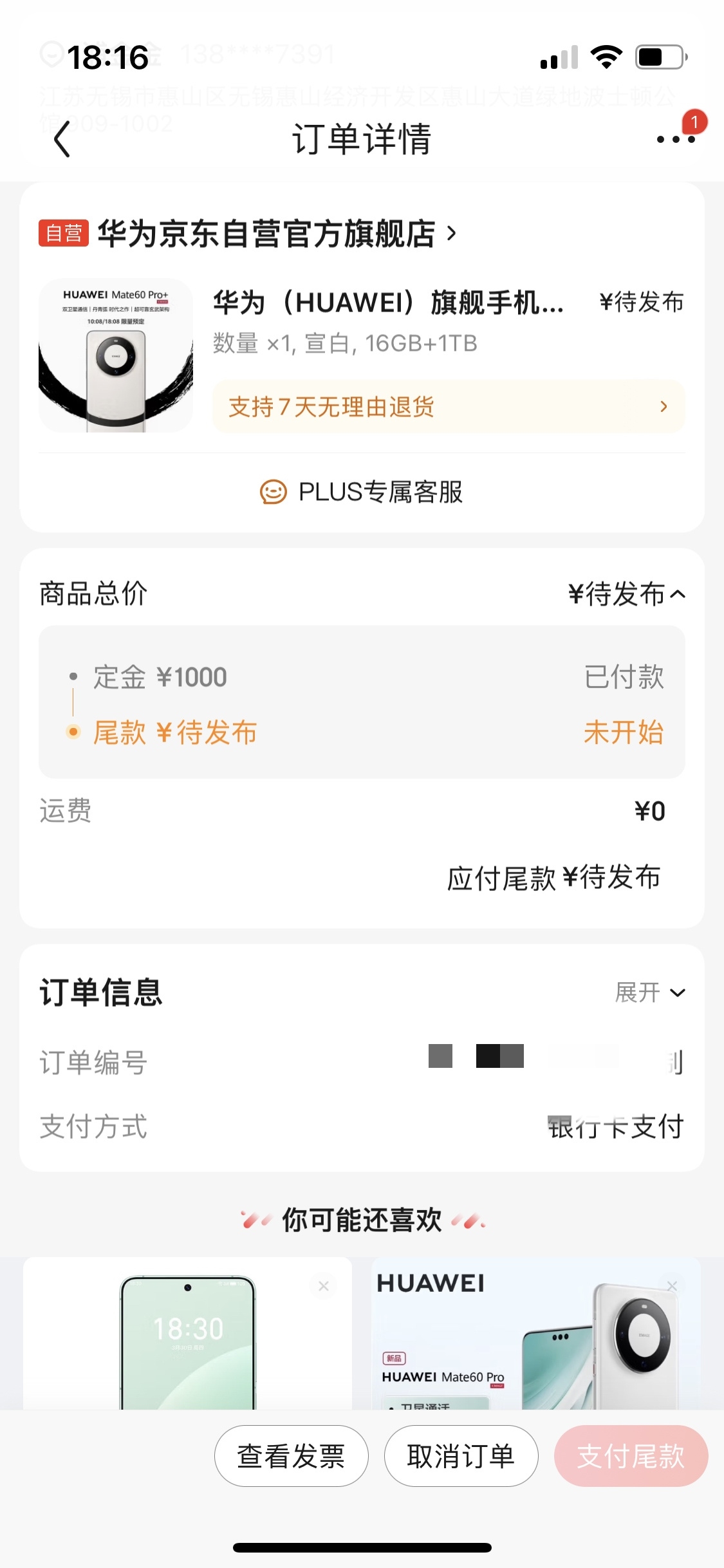Viewport: 724px width, 1568px height.
Task: View 支持7天无理由退货 return policy
Action: tap(448, 407)
